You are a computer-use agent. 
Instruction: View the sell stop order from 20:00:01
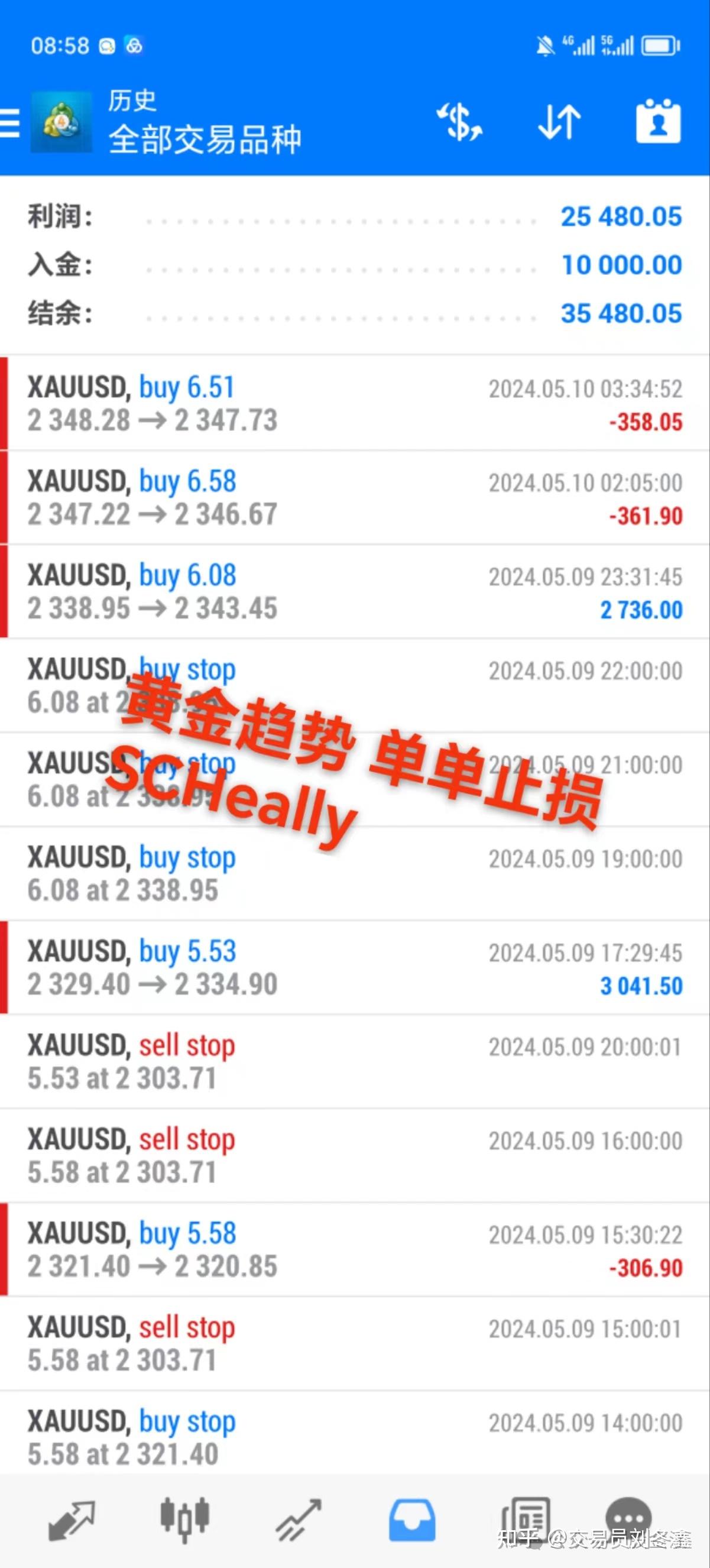click(355, 1061)
